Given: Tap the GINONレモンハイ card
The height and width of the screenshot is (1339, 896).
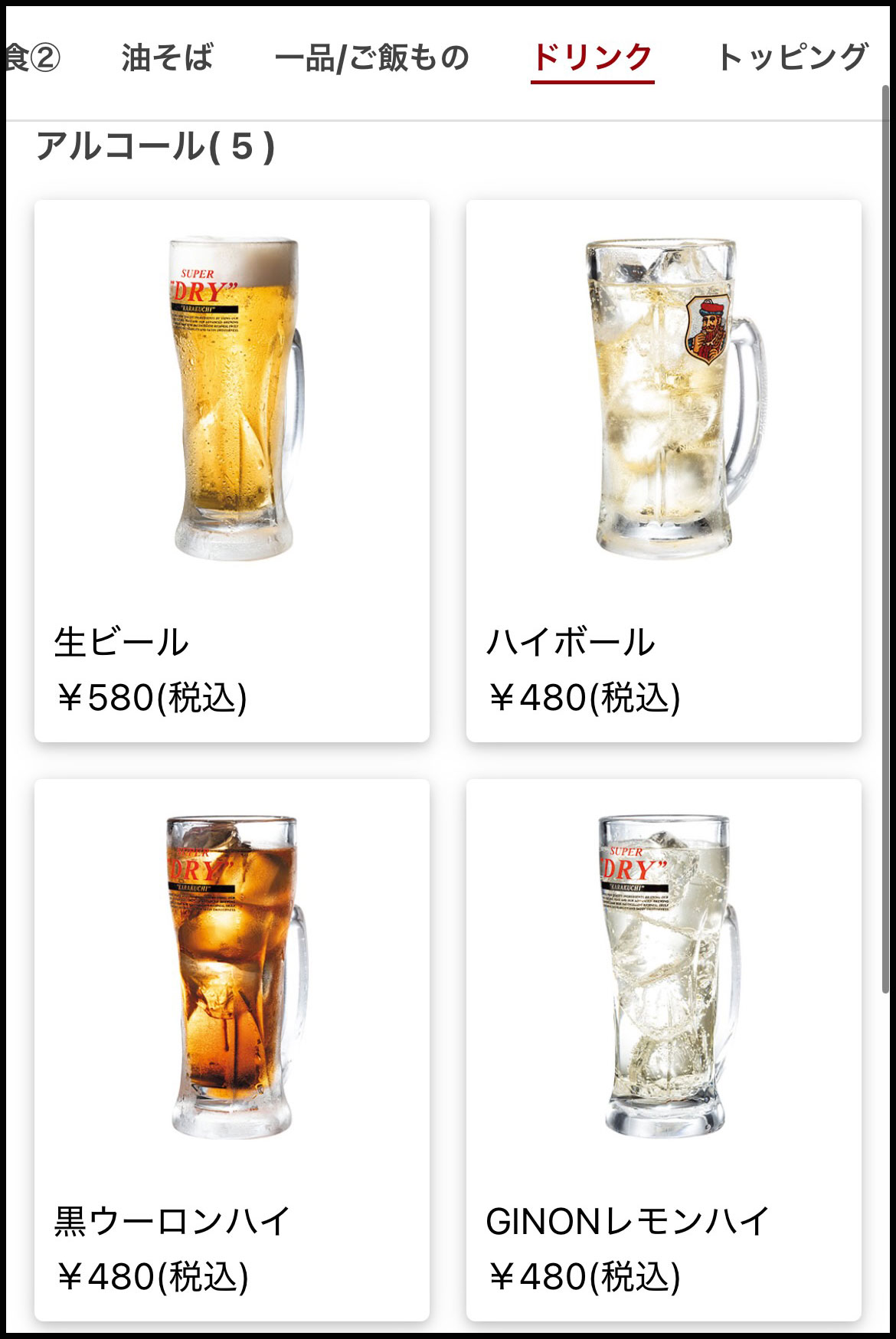Looking at the screenshot, I should 663,1049.
